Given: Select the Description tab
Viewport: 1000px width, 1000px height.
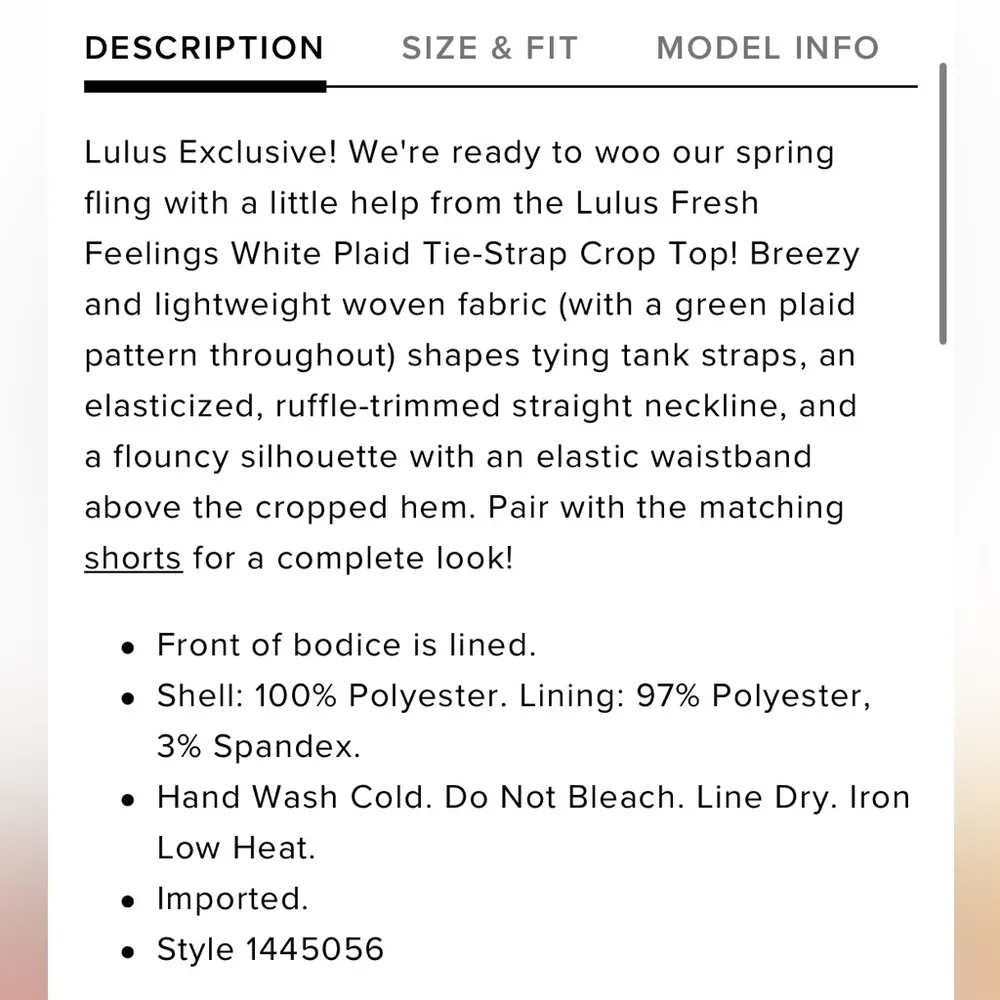Looking at the screenshot, I should click(x=204, y=48).
